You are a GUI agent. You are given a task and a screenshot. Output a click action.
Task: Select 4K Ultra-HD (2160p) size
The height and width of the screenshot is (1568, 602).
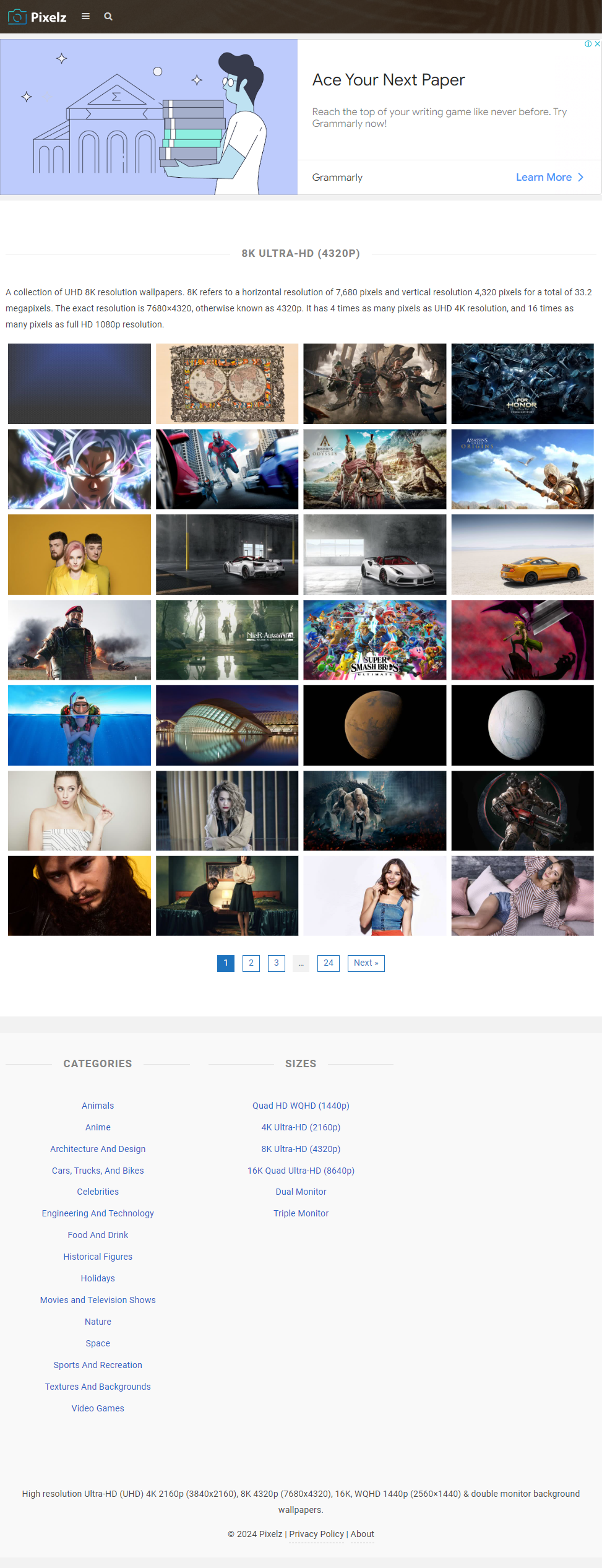click(301, 1127)
